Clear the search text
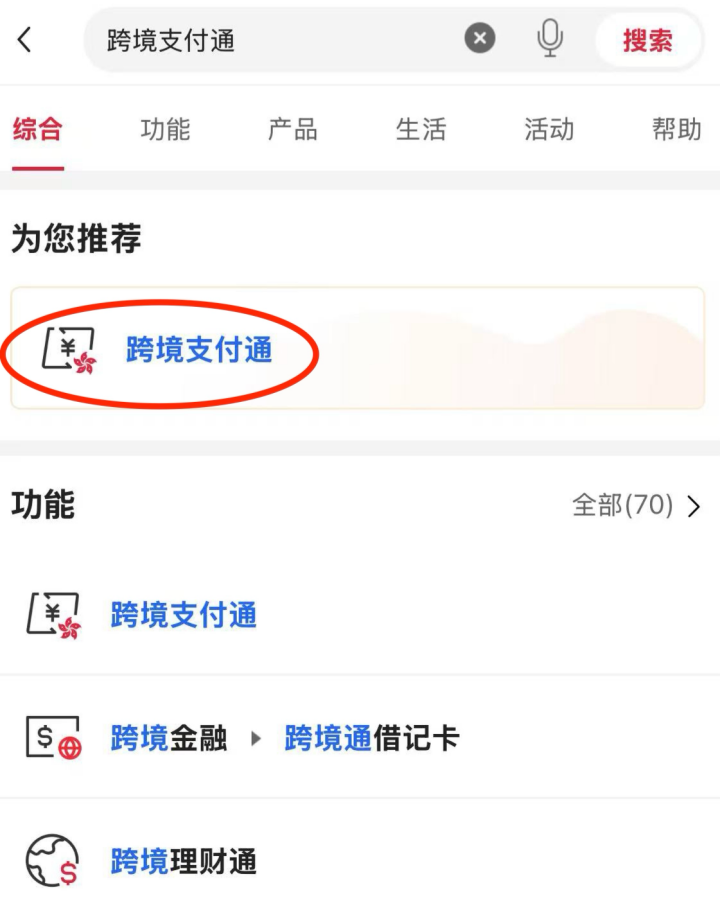This screenshot has width=720, height=917. (480, 40)
